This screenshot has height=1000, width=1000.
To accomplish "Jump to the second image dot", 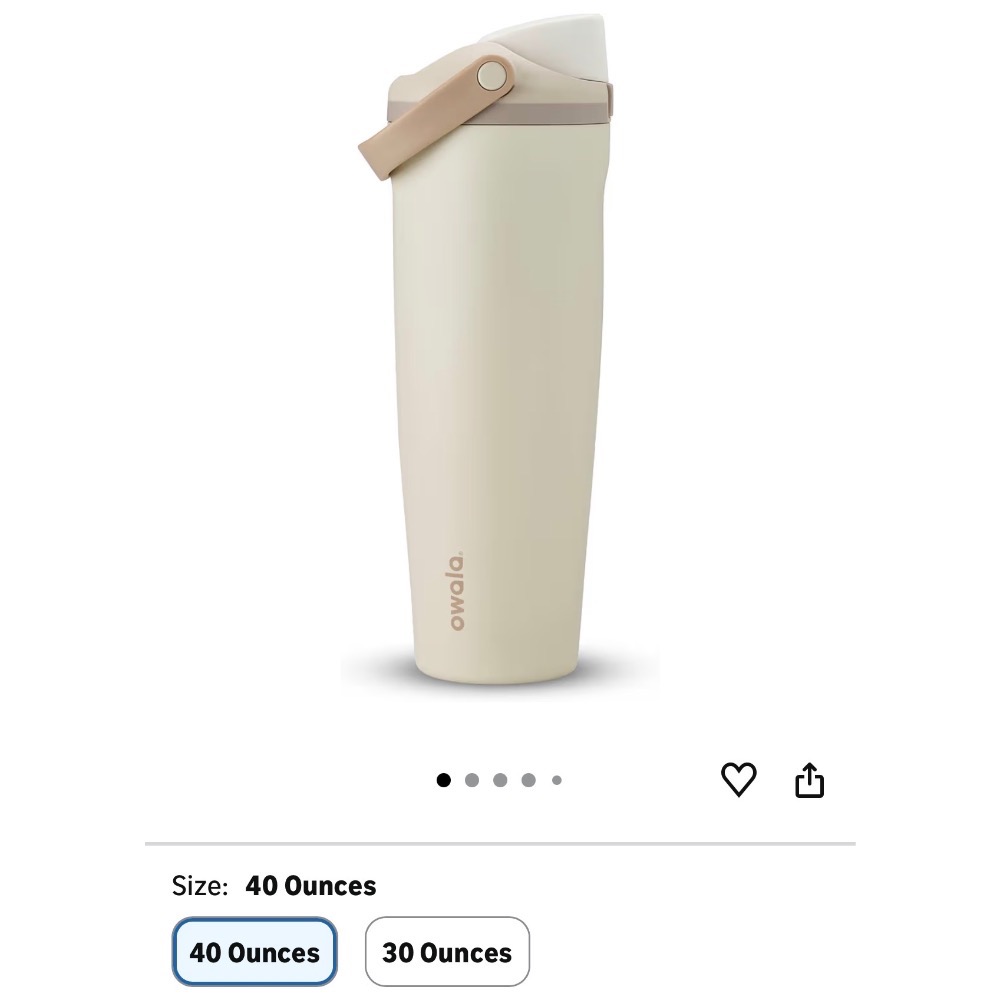I will click(472, 780).
